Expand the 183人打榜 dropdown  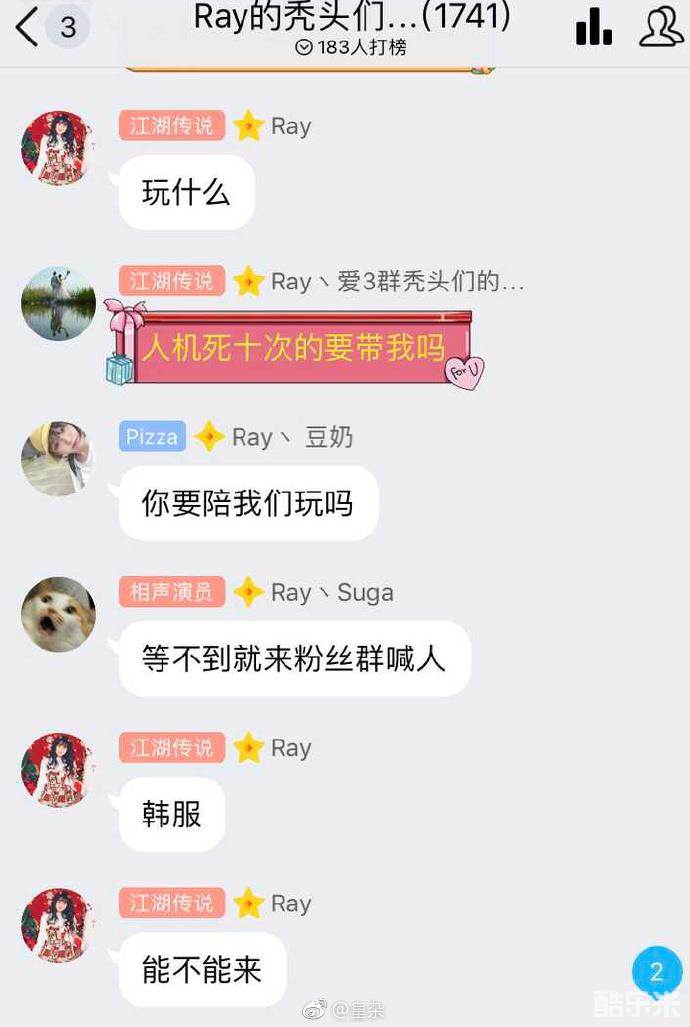coord(351,47)
